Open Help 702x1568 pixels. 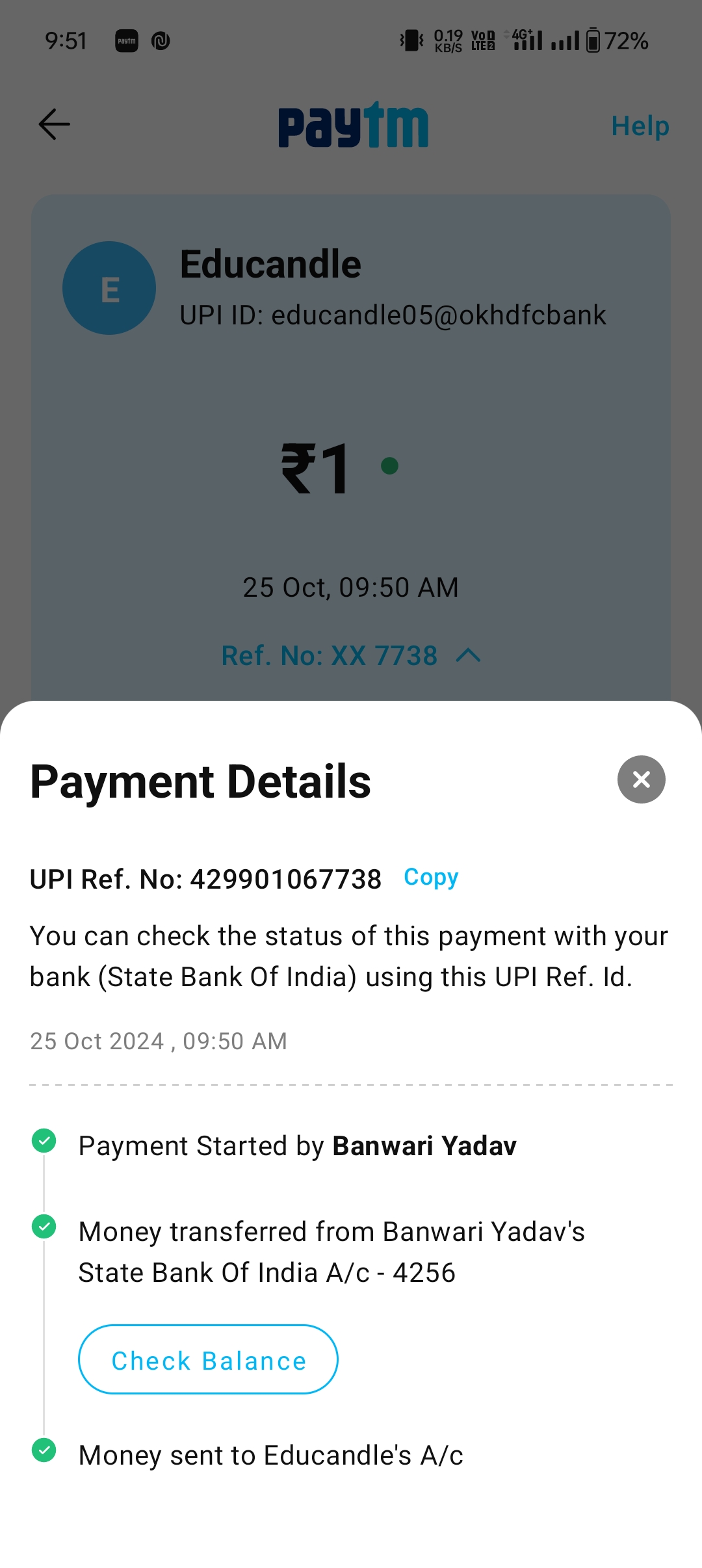(640, 125)
